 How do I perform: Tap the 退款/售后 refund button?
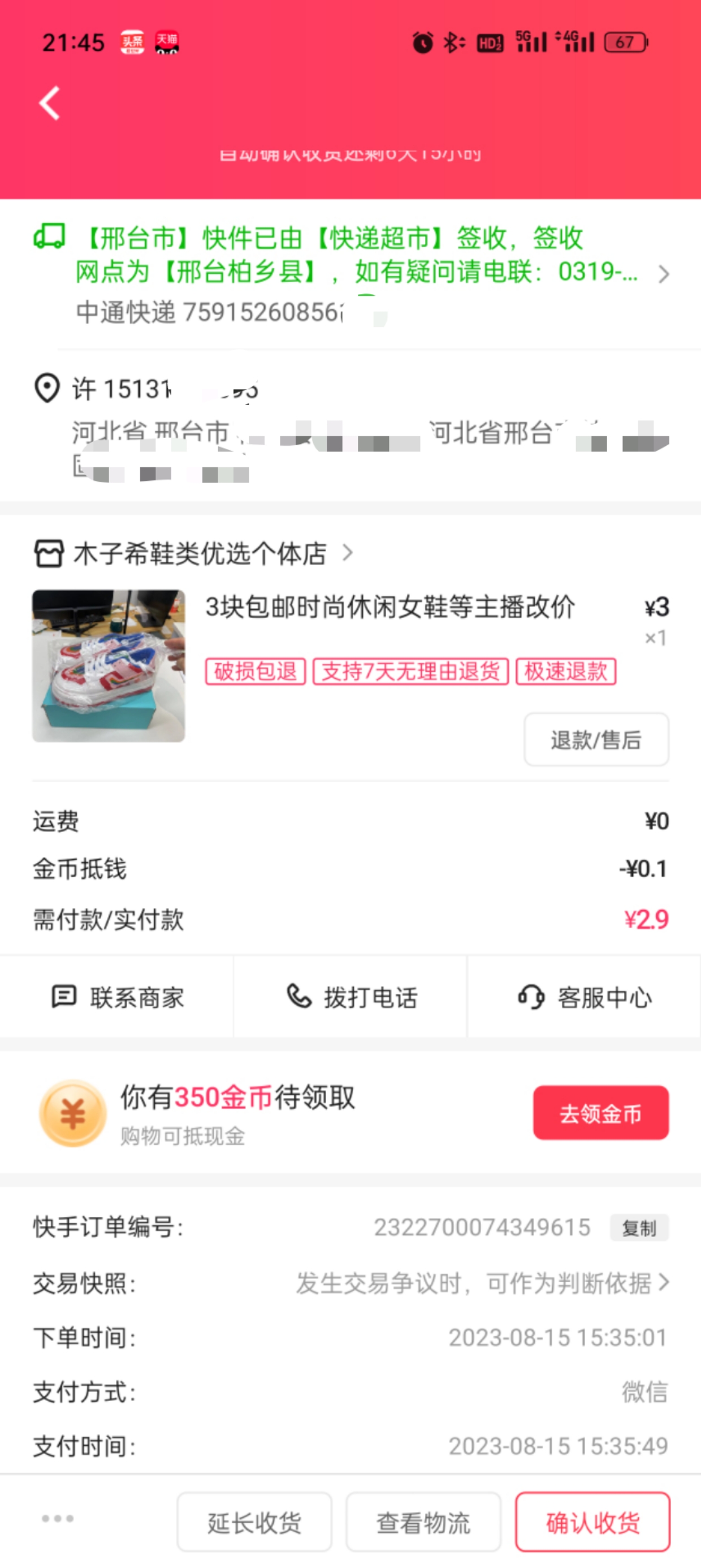(596, 739)
